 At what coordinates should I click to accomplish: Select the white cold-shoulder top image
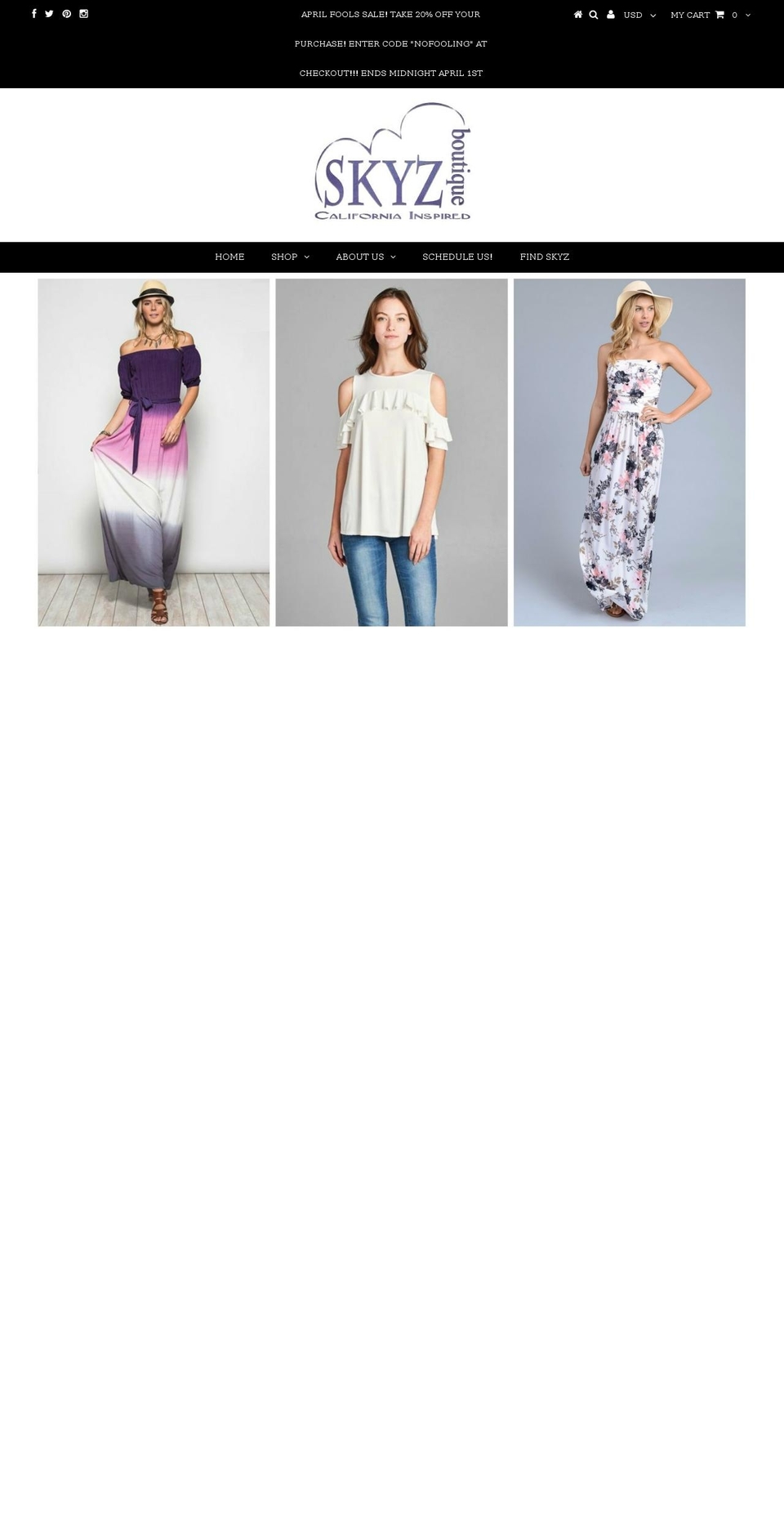391,453
